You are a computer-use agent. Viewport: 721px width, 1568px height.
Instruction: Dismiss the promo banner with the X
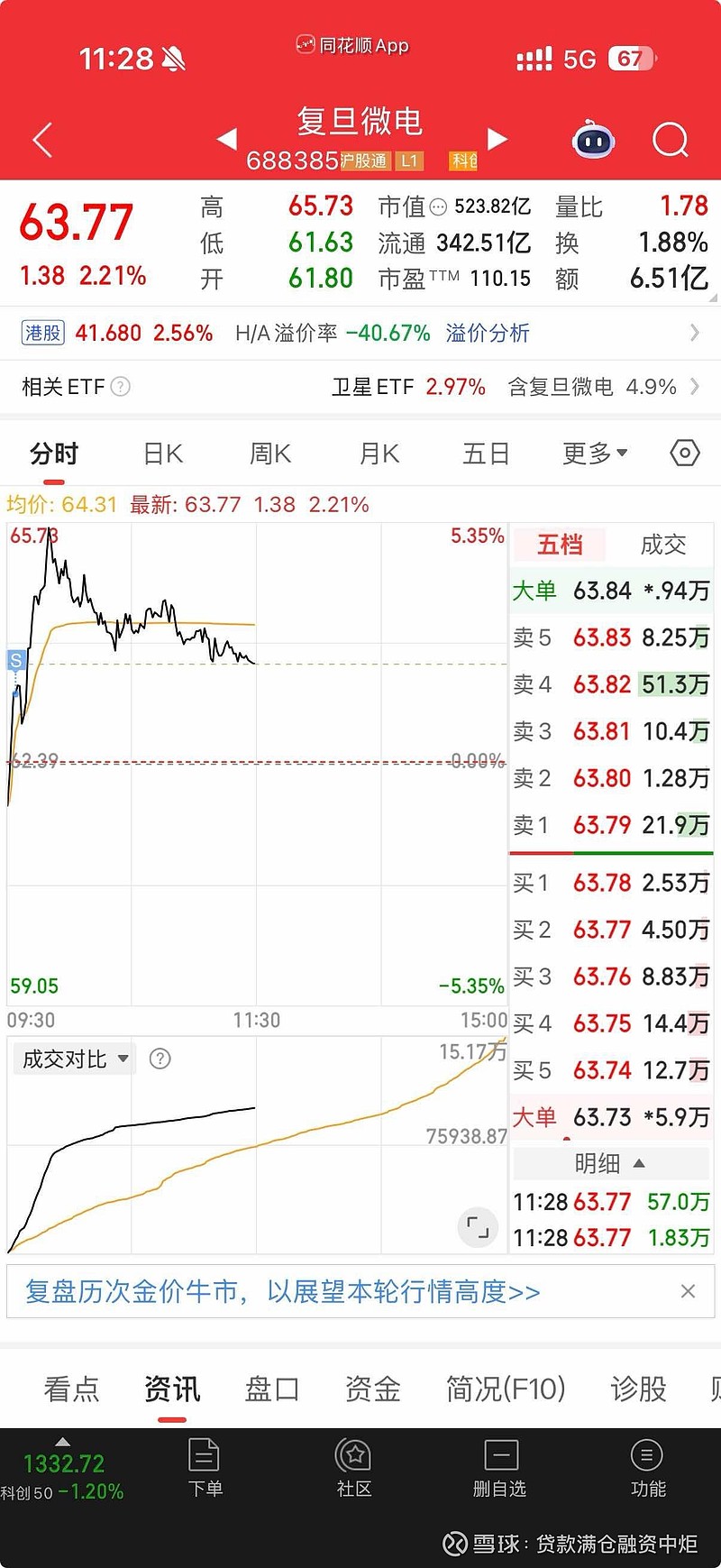688,1291
